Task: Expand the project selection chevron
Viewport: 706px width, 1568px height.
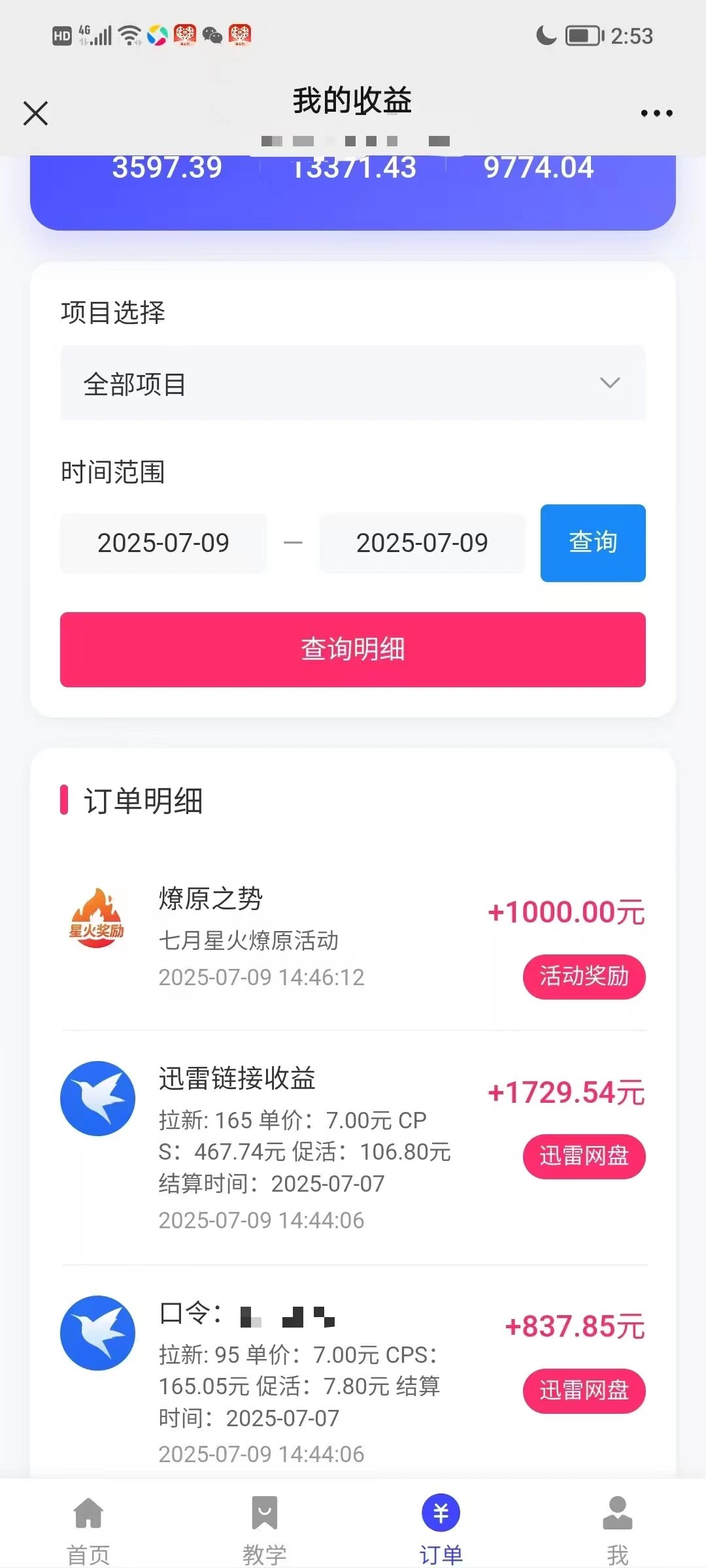Action: pos(610,384)
